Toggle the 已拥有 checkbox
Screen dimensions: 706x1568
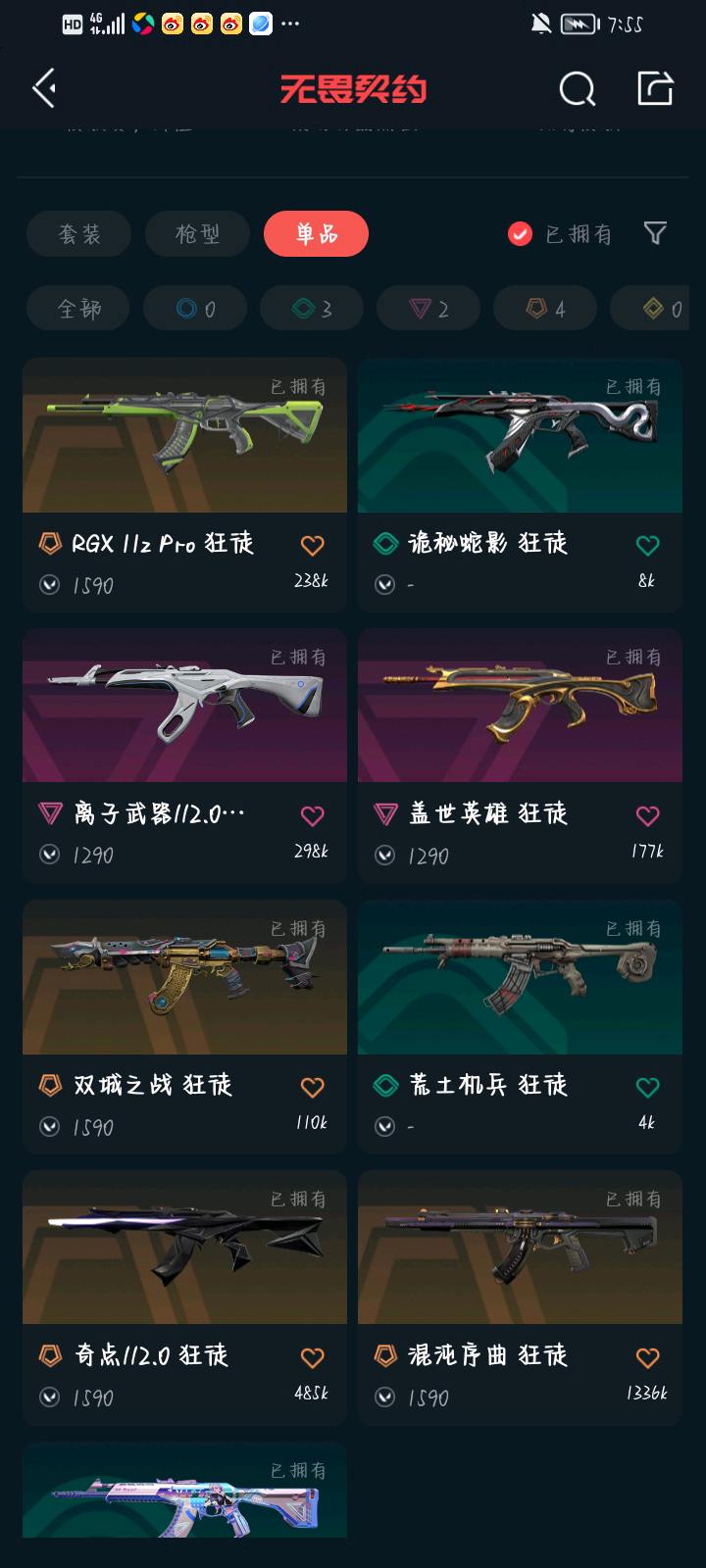(x=520, y=233)
